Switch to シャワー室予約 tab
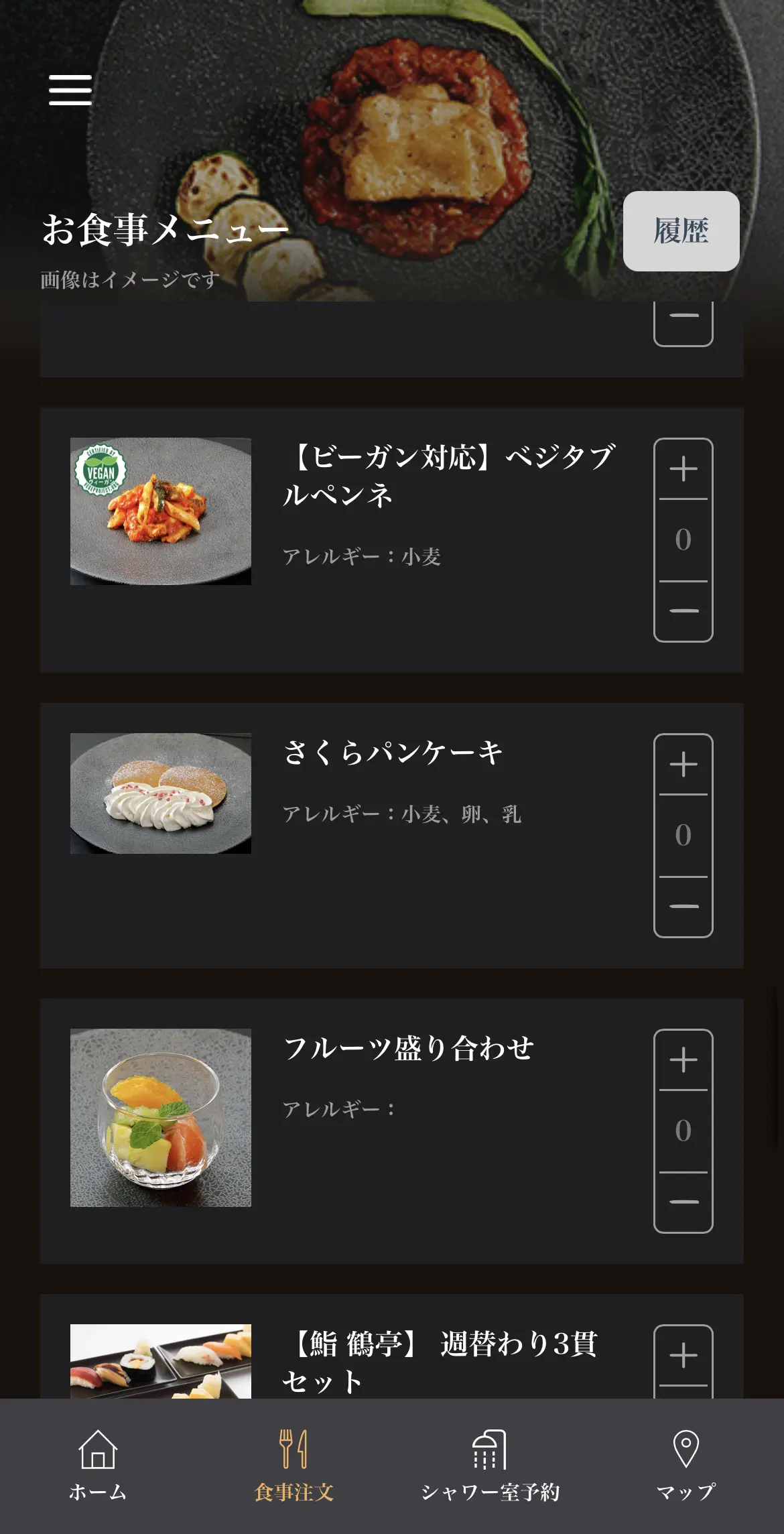784x1534 pixels. coord(490,1466)
